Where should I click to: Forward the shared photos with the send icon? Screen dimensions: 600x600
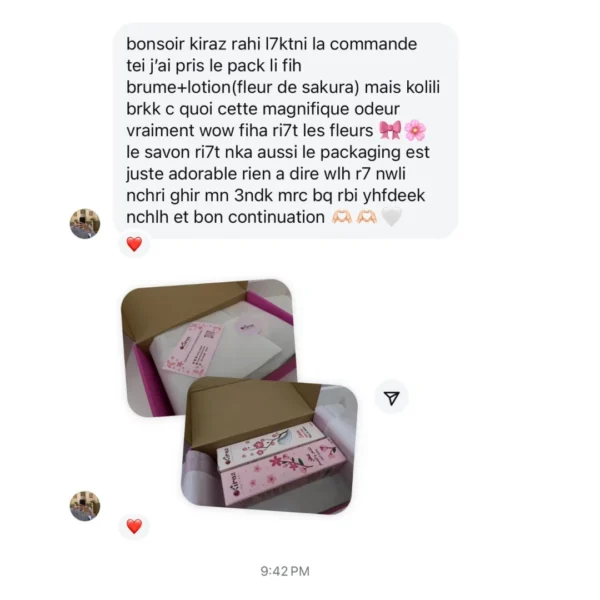(x=392, y=398)
